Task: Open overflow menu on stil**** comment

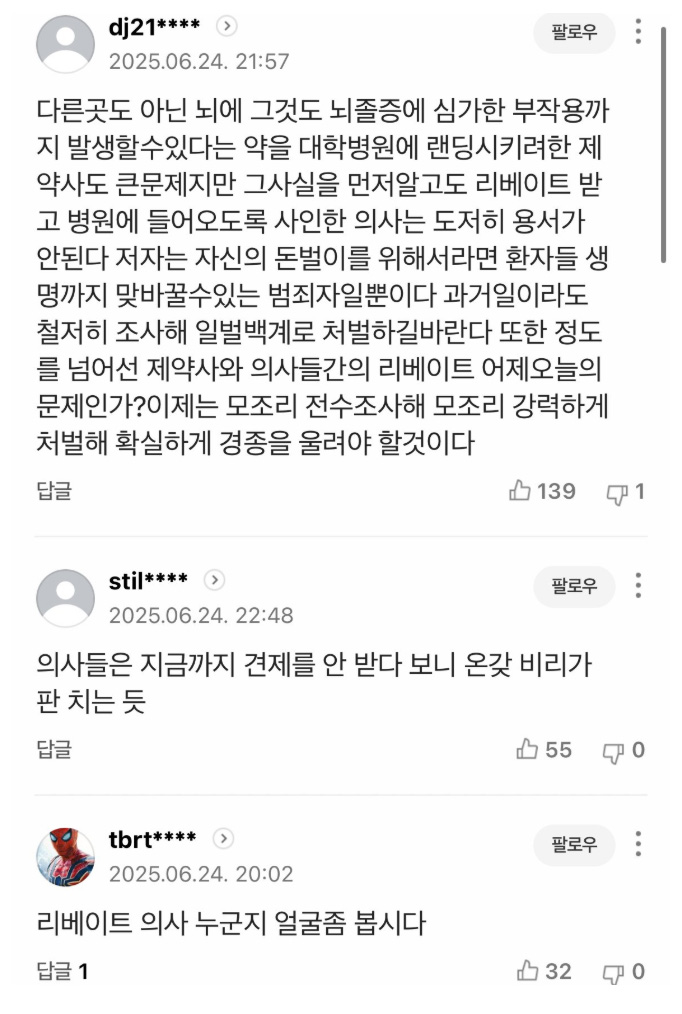Action: point(638,586)
